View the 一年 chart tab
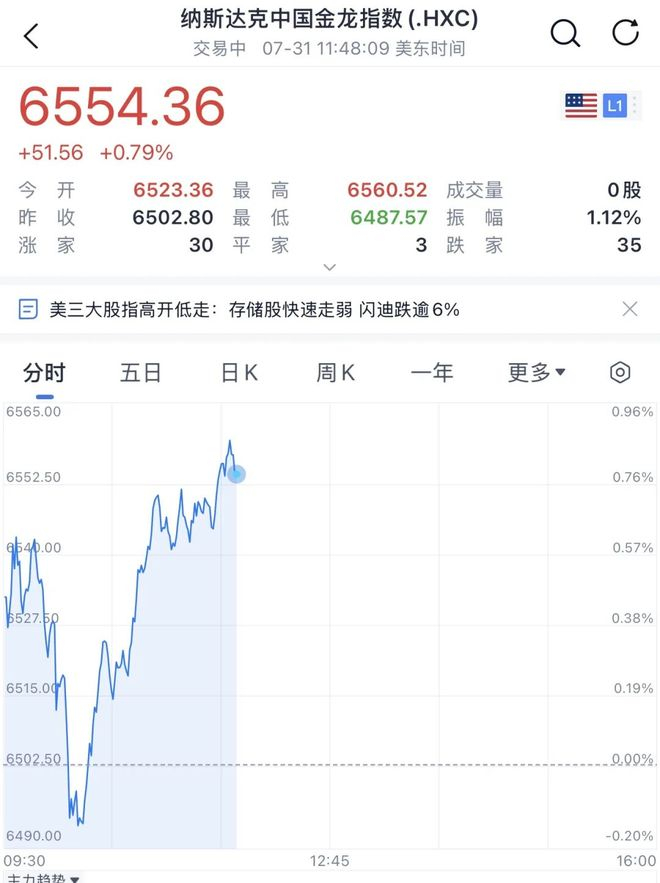The width and height of the screenshot is (660, 883). pos(432,373)
